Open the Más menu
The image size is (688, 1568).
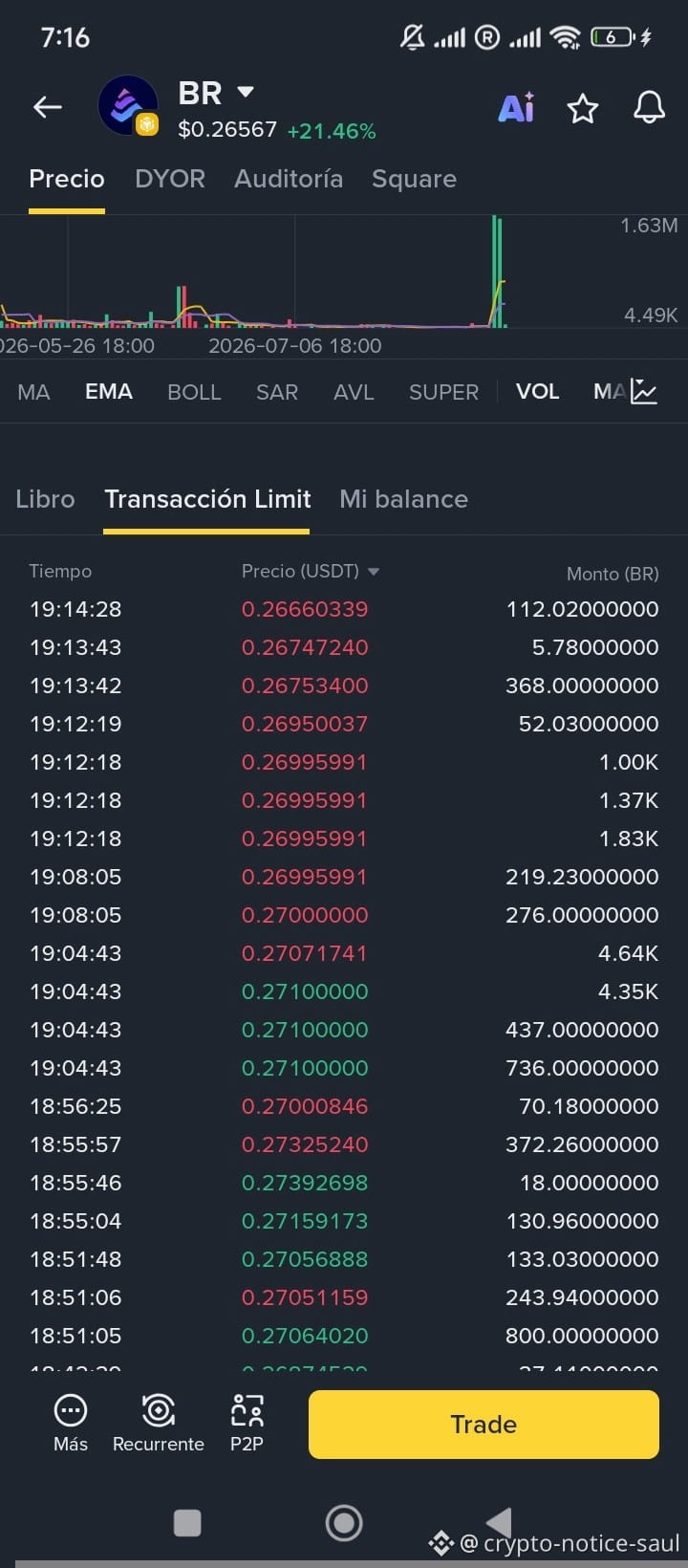(71, 1423)
